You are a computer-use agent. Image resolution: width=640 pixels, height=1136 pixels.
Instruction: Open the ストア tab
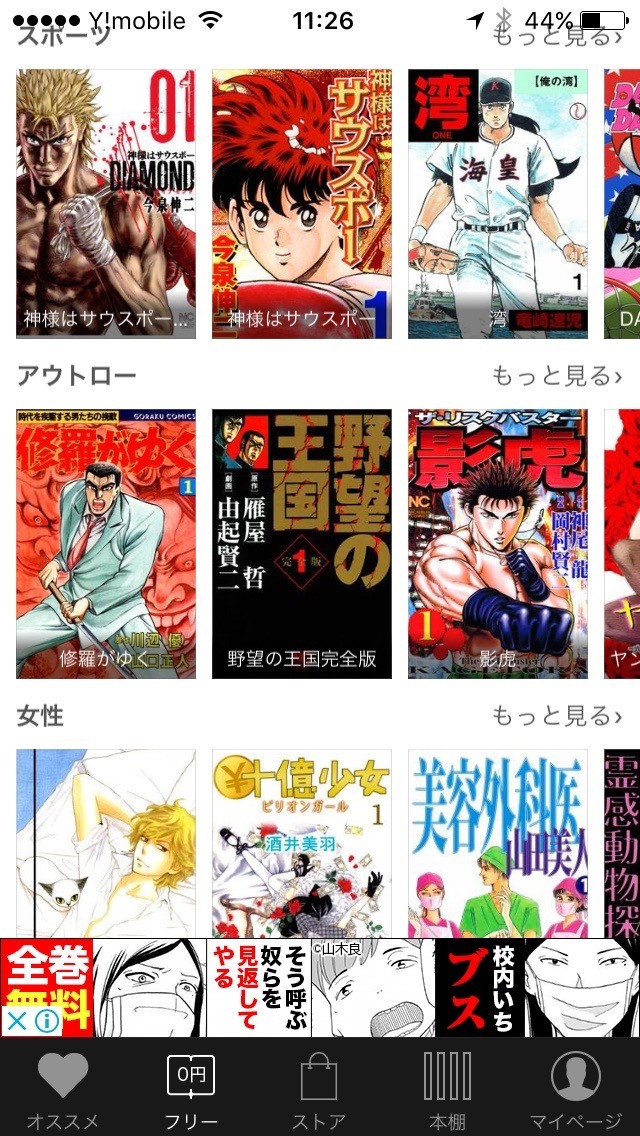pyautogui.click(x=318, y=1090)
